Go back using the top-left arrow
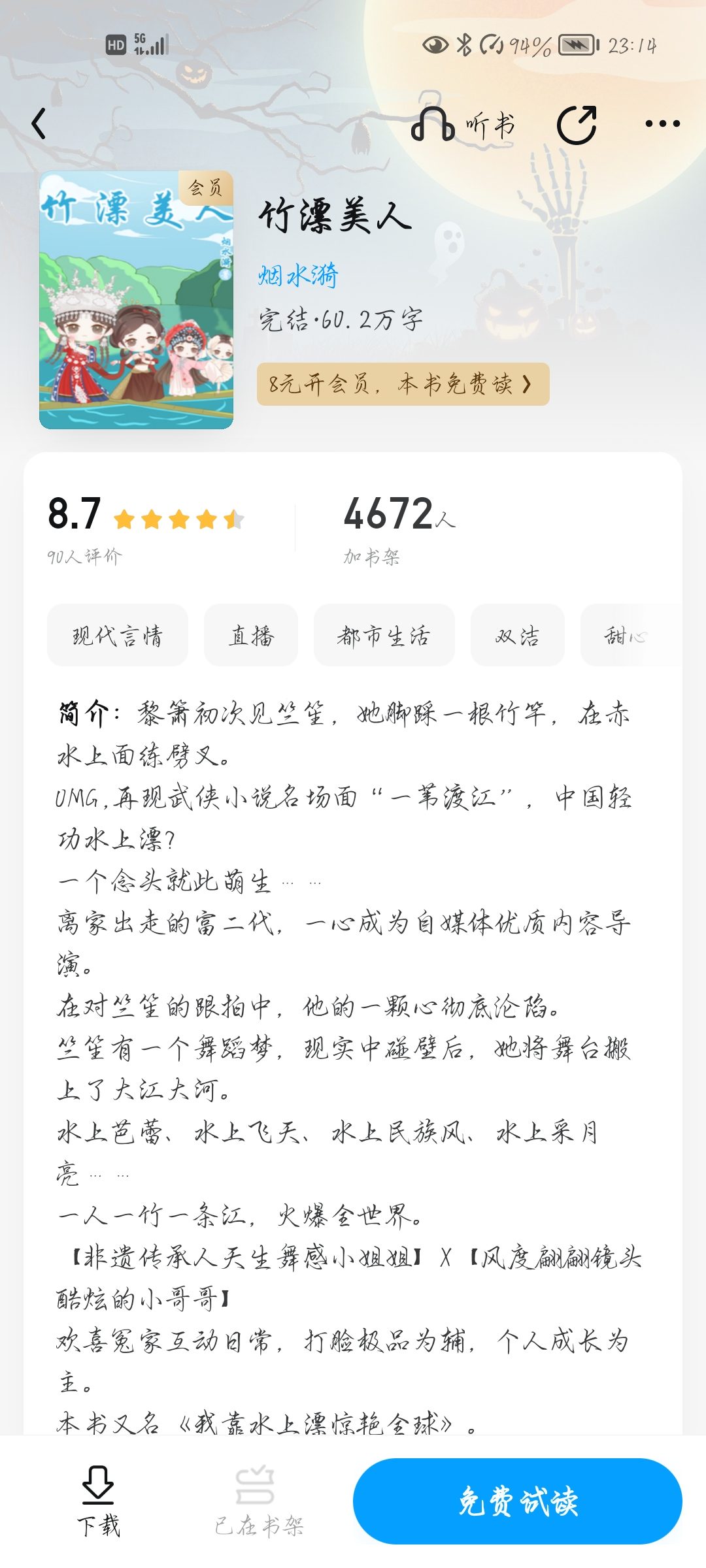The width and height of the screenshot is (706, 1568). click(x=39, y=123)
